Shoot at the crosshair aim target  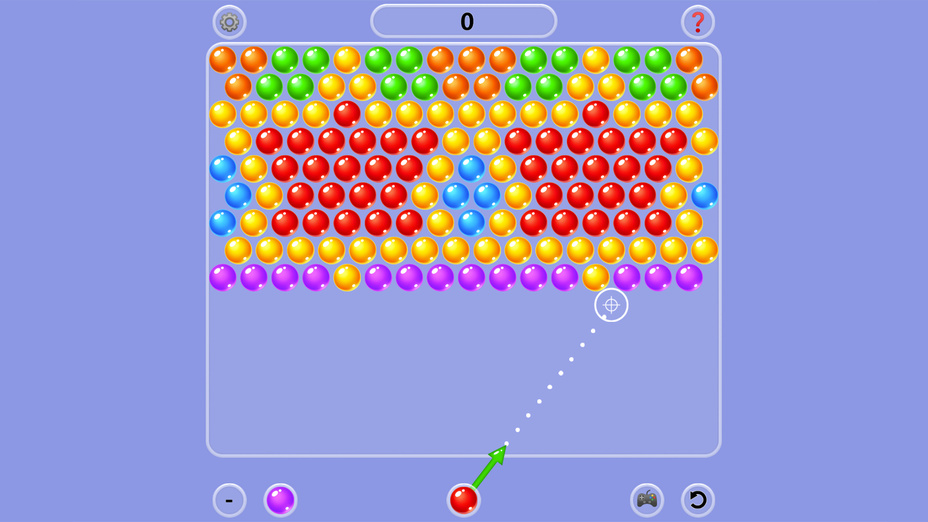[x=611, y=305]
